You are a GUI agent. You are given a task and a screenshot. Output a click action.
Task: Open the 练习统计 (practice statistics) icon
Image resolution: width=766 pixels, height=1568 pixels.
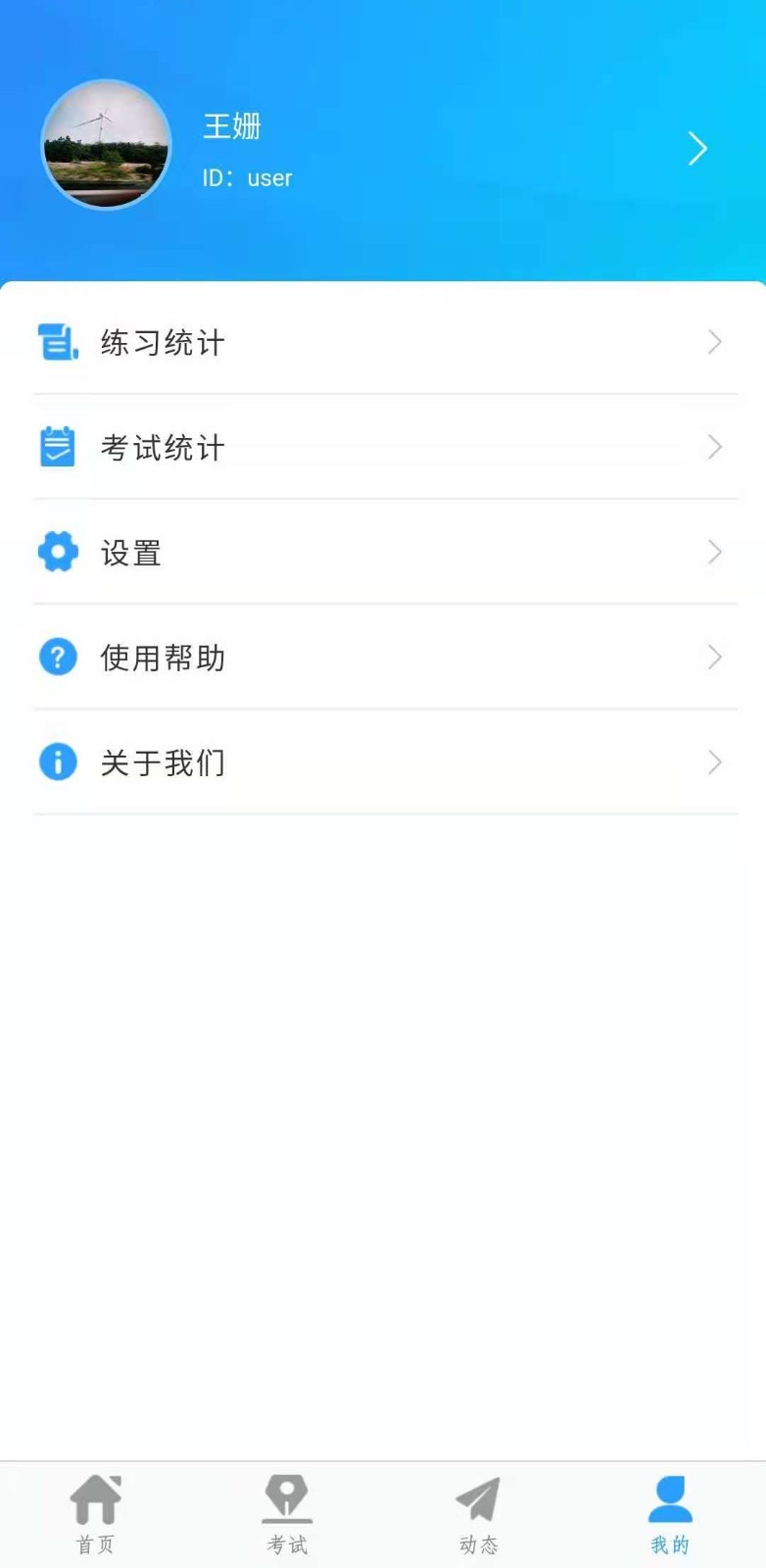[x=57, y=342]
